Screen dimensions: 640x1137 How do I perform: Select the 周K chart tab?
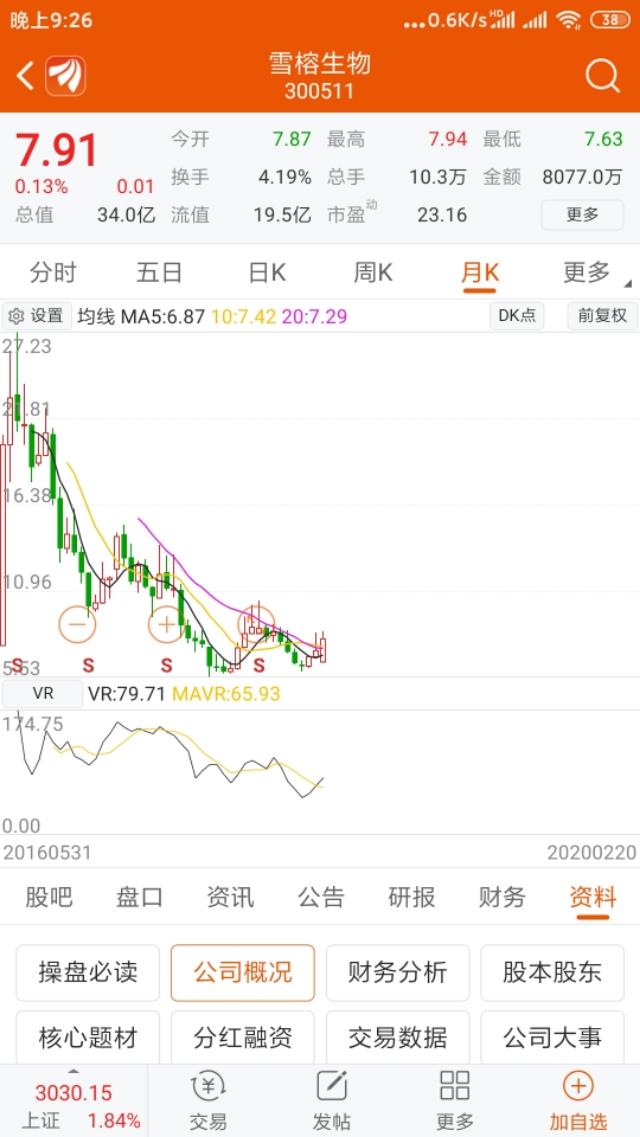coord(373,272)
